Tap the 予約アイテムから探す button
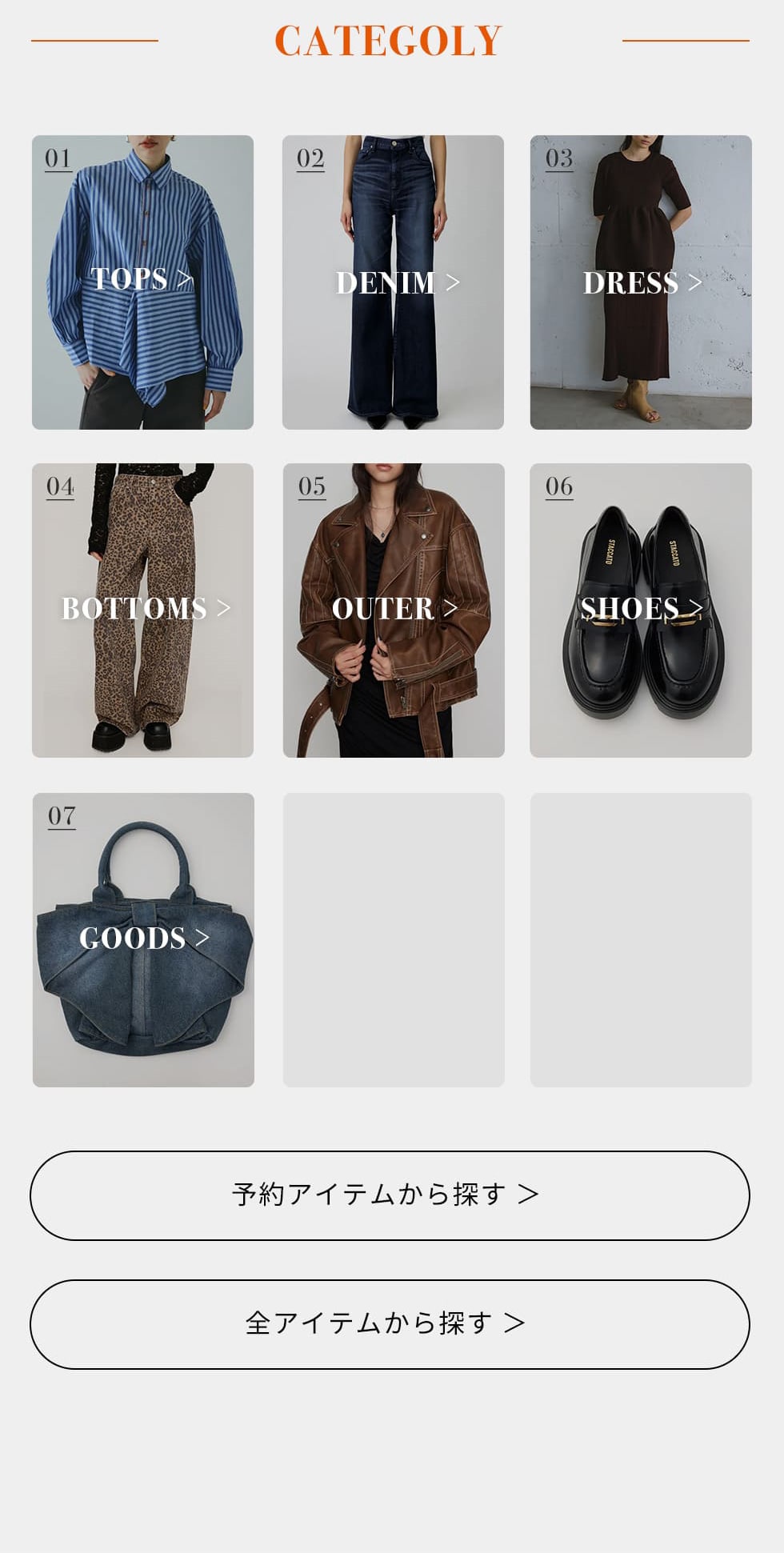The image size is (784, 1553). point(390,1195)
